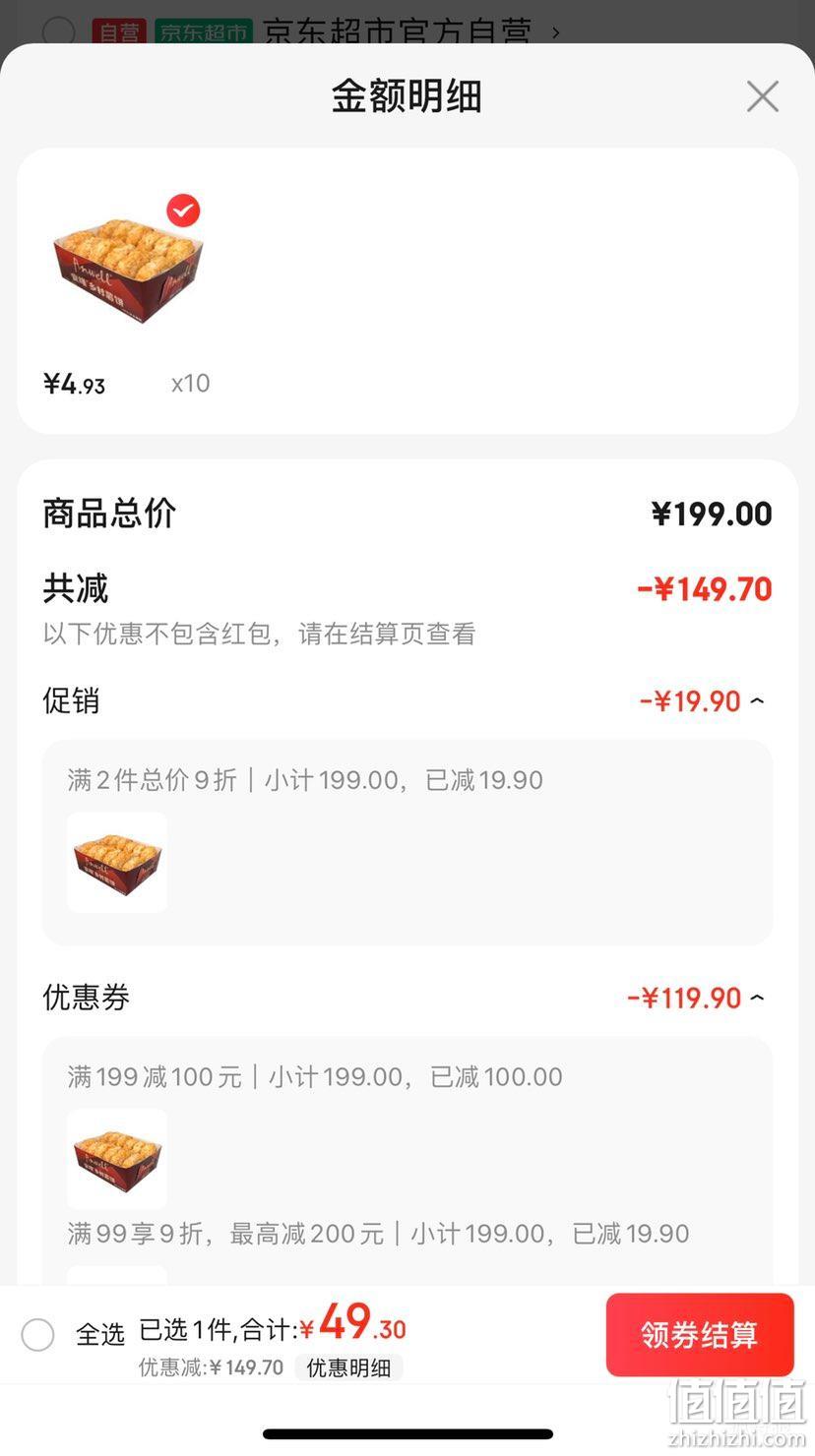The image size is (815, 1456).
Task: Collapse the 优惠券 coupon section
Action: tap(756, 998)
